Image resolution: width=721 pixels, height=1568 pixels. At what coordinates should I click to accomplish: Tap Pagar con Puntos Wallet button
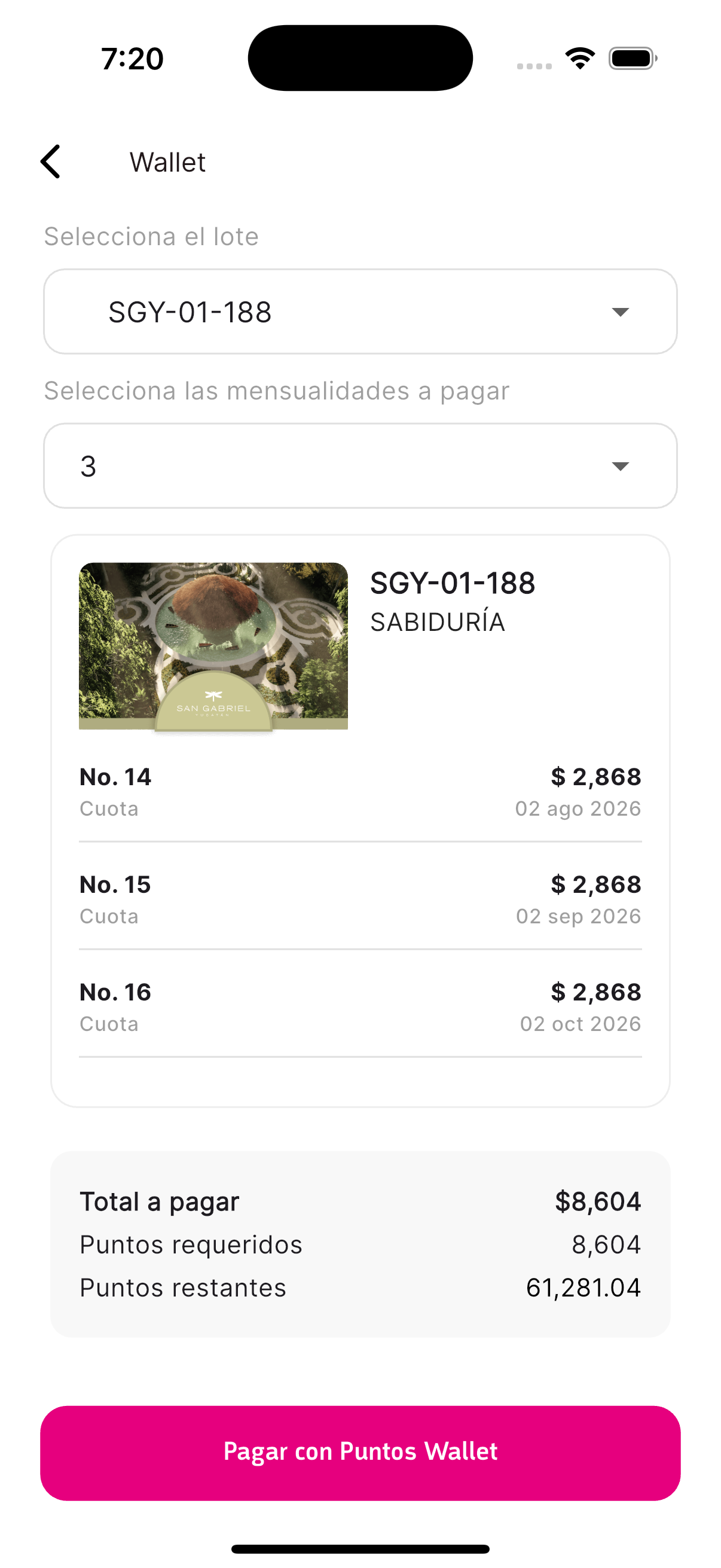tap(360, 1453)
